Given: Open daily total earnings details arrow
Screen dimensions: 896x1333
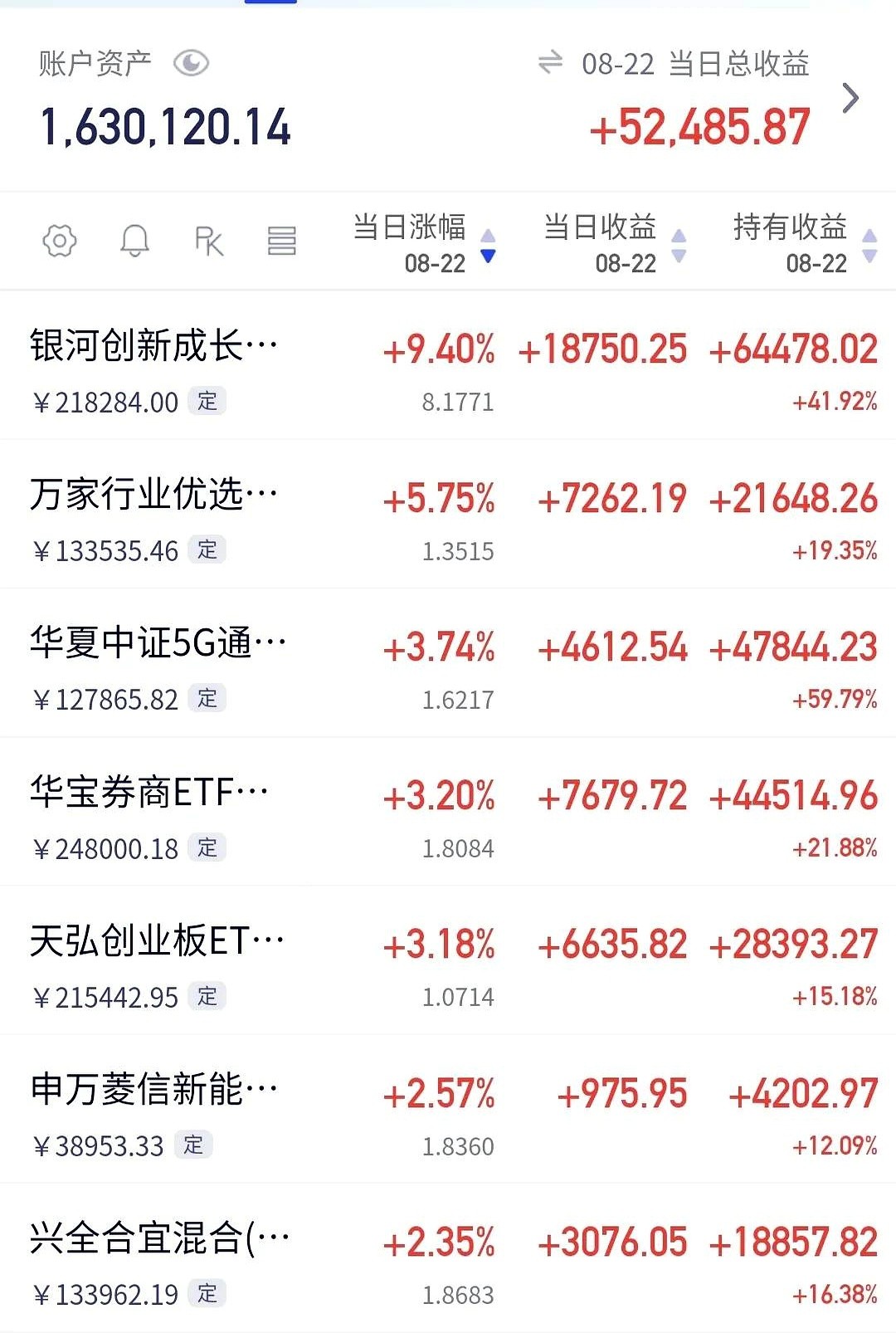Looking at the screenshot, I should coord(850,98).
